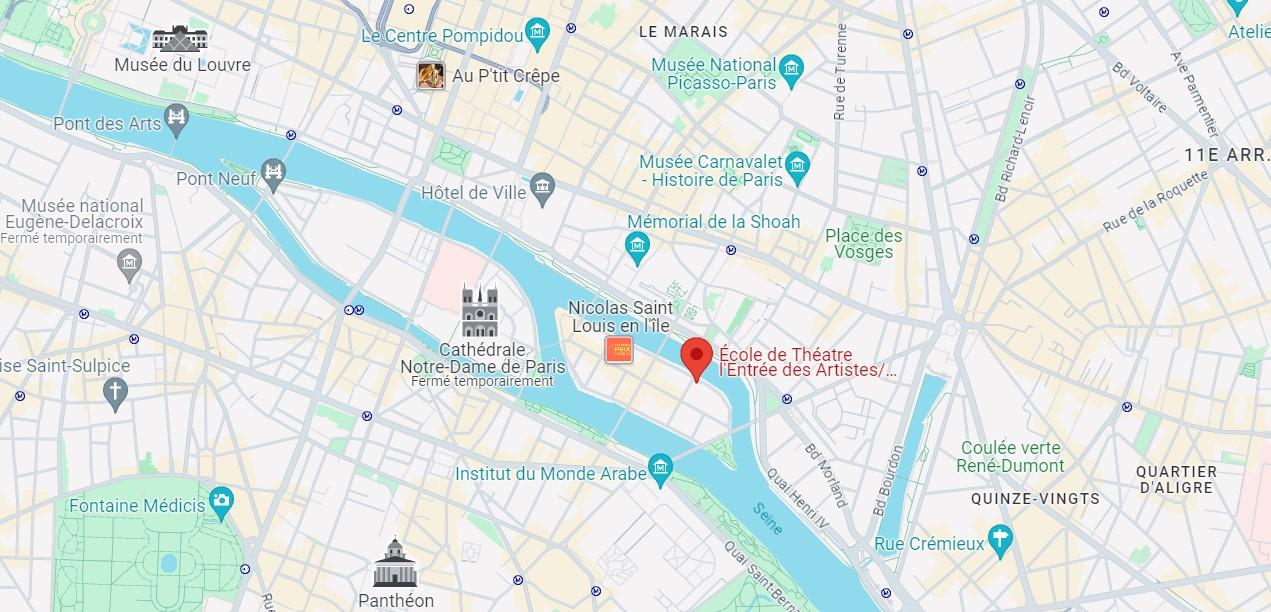Select the Cathédrale Notre-Dame de Paris marker
1271x612 pixels.
(480, 312)
